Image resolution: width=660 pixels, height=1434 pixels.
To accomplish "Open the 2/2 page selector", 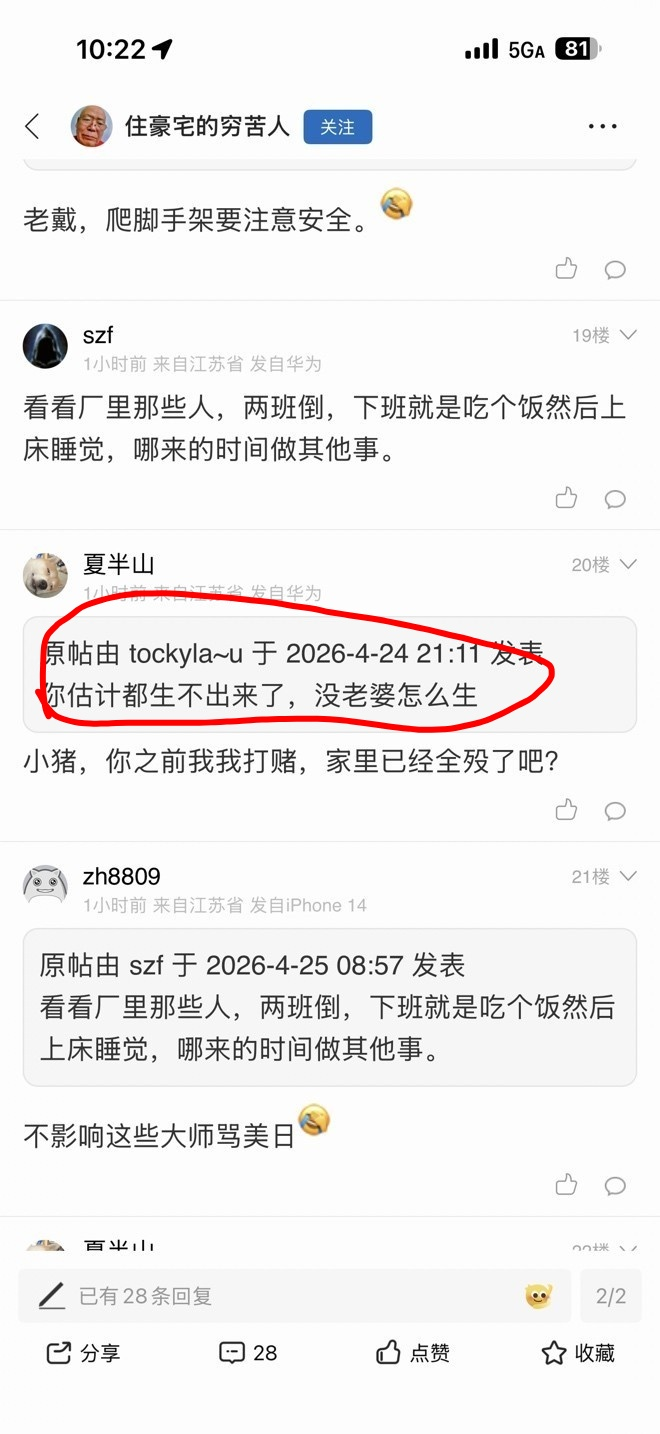I will 611,1296.
